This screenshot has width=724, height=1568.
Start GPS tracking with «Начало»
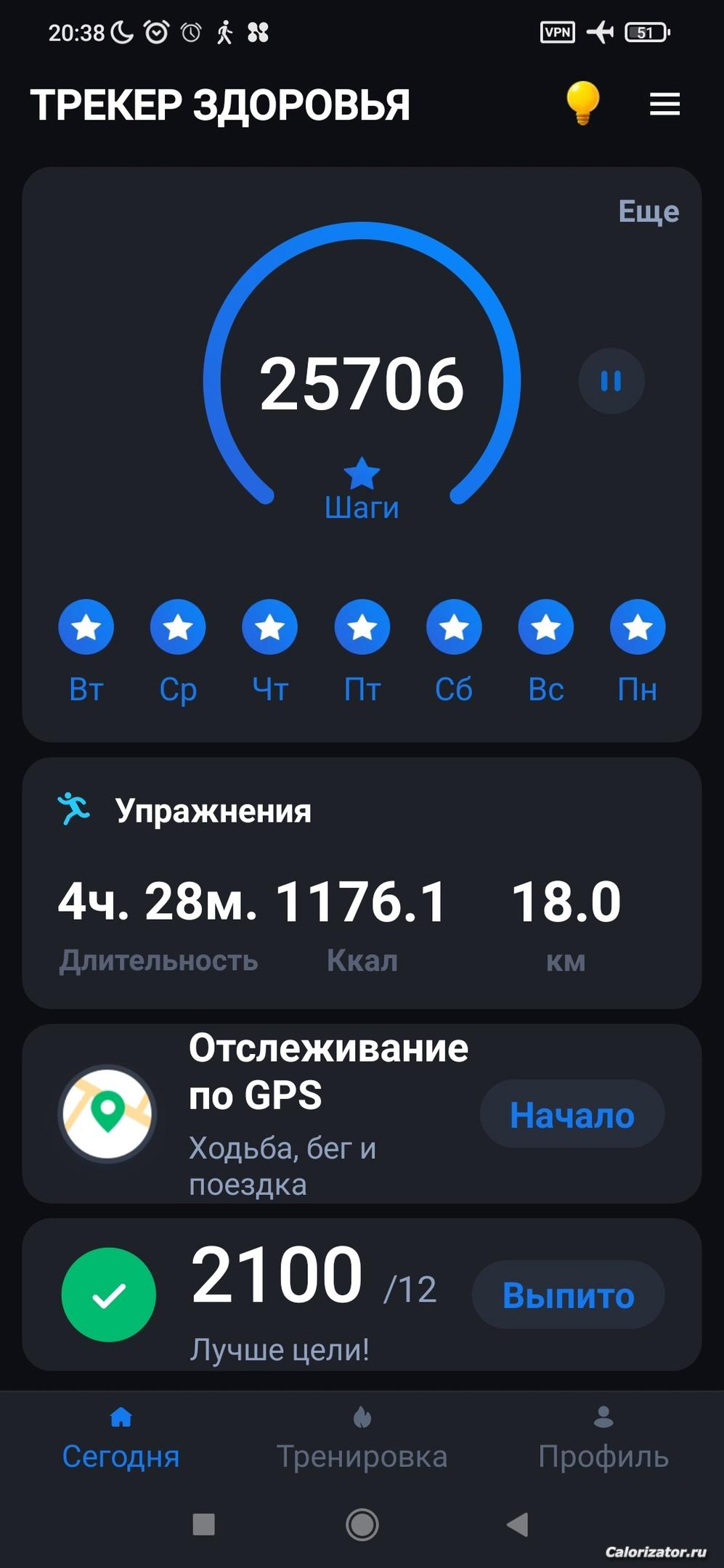tap(572, 1114)
